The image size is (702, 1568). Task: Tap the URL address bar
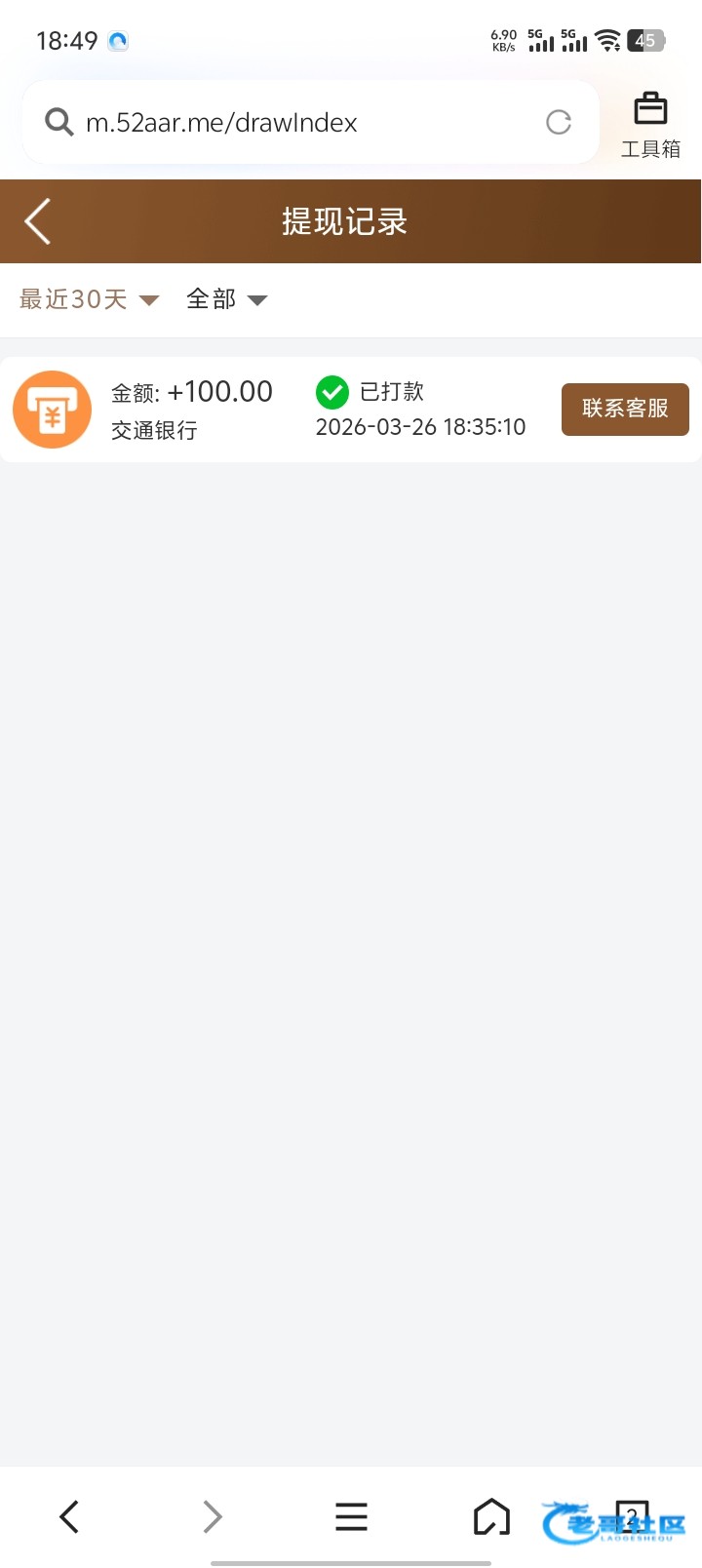[x=292, y=123]
